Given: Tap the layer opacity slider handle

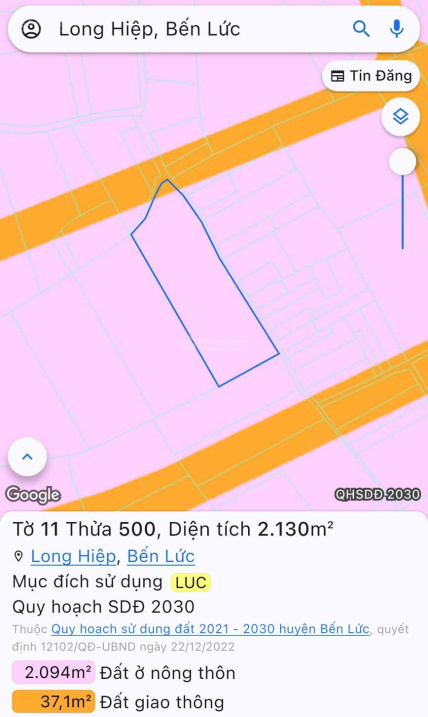Looking at the screenshot, I should pos(402,162).
